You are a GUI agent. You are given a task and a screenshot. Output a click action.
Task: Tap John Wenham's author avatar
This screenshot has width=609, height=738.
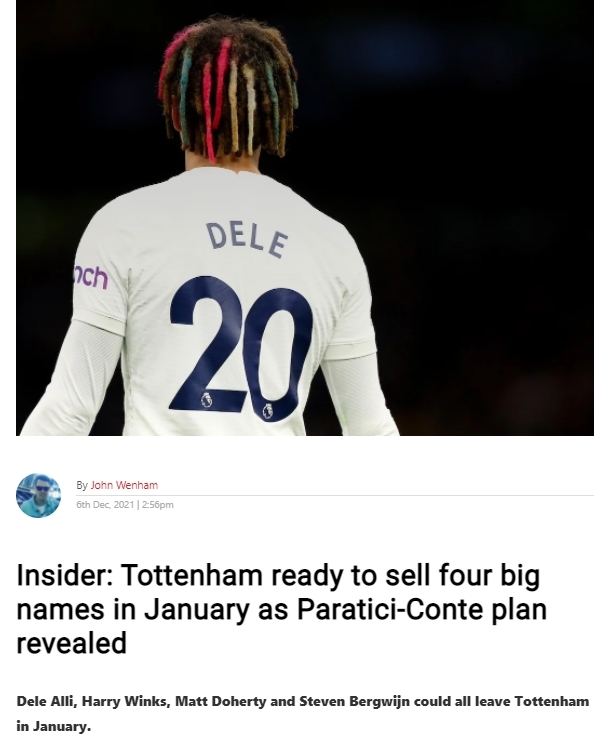pos(39,495)
